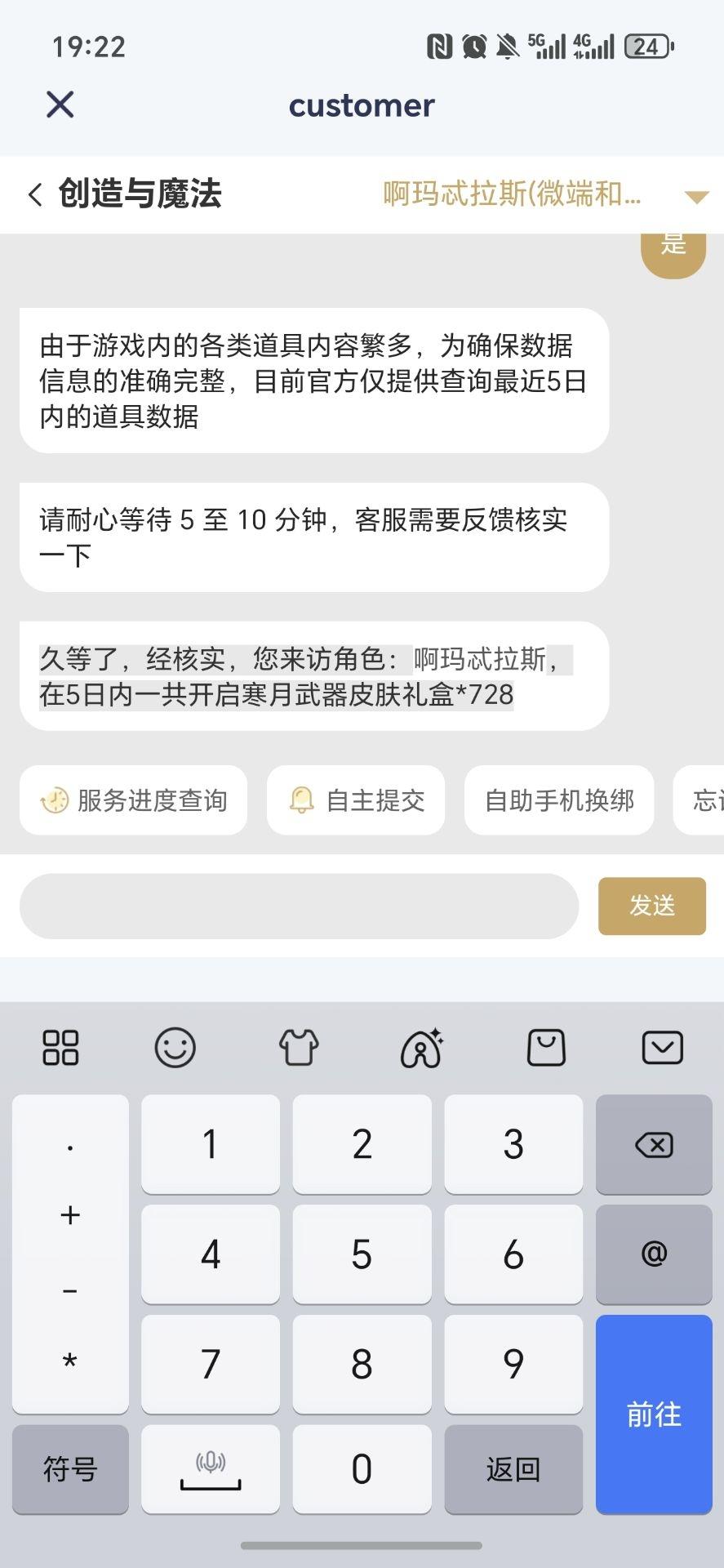Focus the message input field
This screenshot has width=724, height=1568.
[299, 906]
